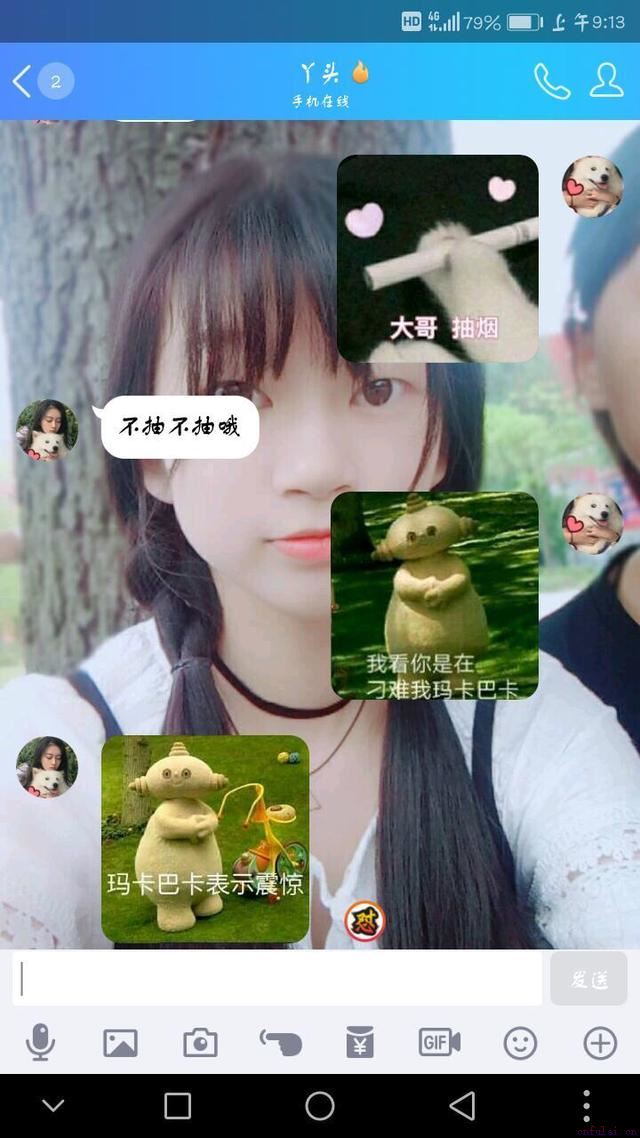This screenshot has width=640, height=1138.
Task: Expand more options with the plus icon
Action: [600, 1043]
